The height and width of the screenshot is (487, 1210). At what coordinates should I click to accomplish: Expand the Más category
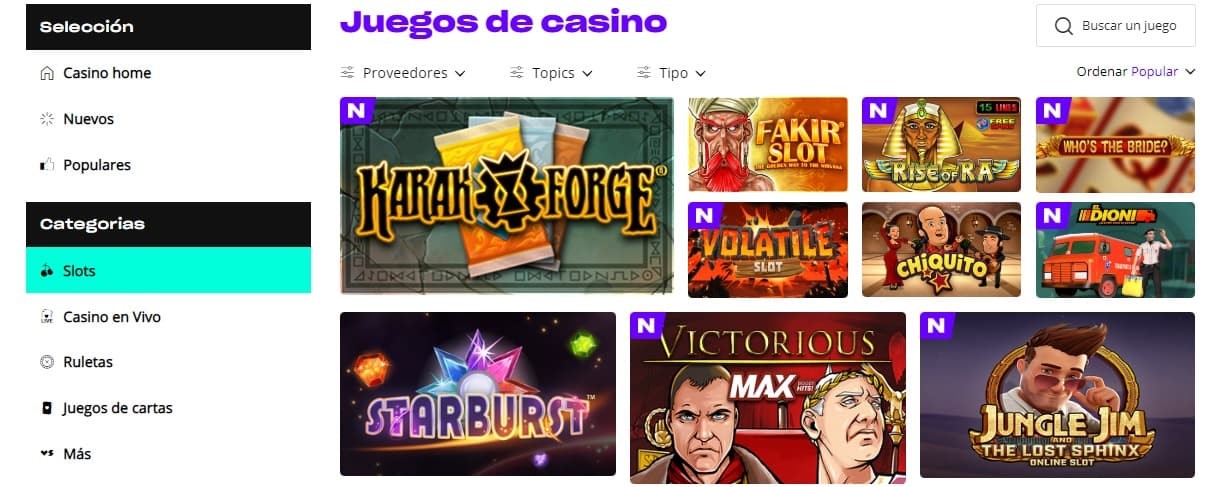point(76,454)
